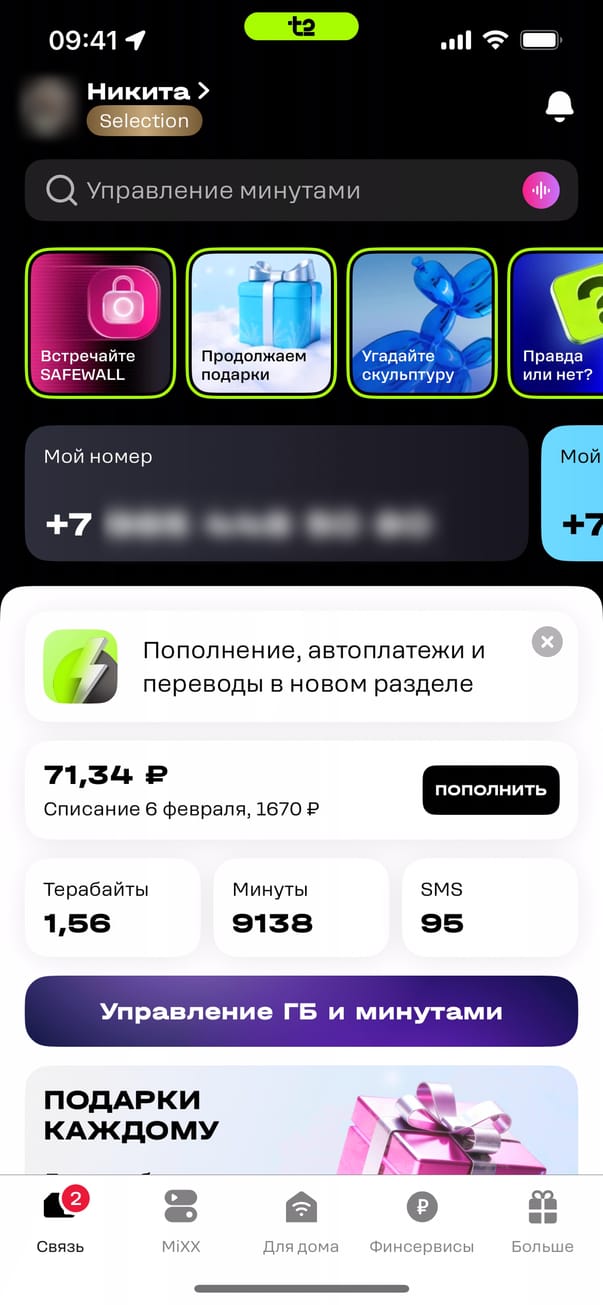The image size is (603, 1305).
Task: Select the «Мой номер» card
Action: coord(275,492)
